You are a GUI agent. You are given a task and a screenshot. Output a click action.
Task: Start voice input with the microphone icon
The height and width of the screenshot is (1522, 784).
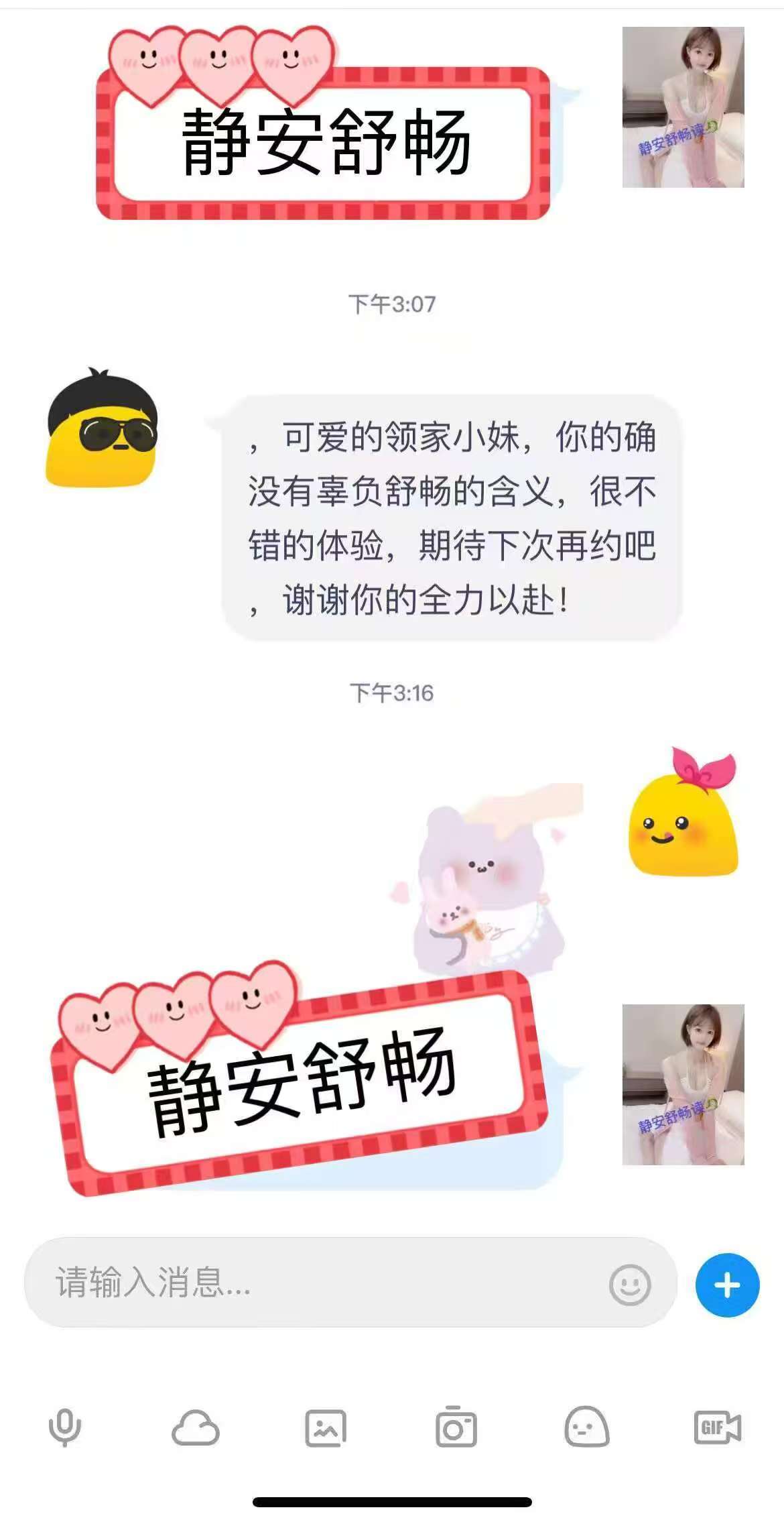(x=65, y=1427)
